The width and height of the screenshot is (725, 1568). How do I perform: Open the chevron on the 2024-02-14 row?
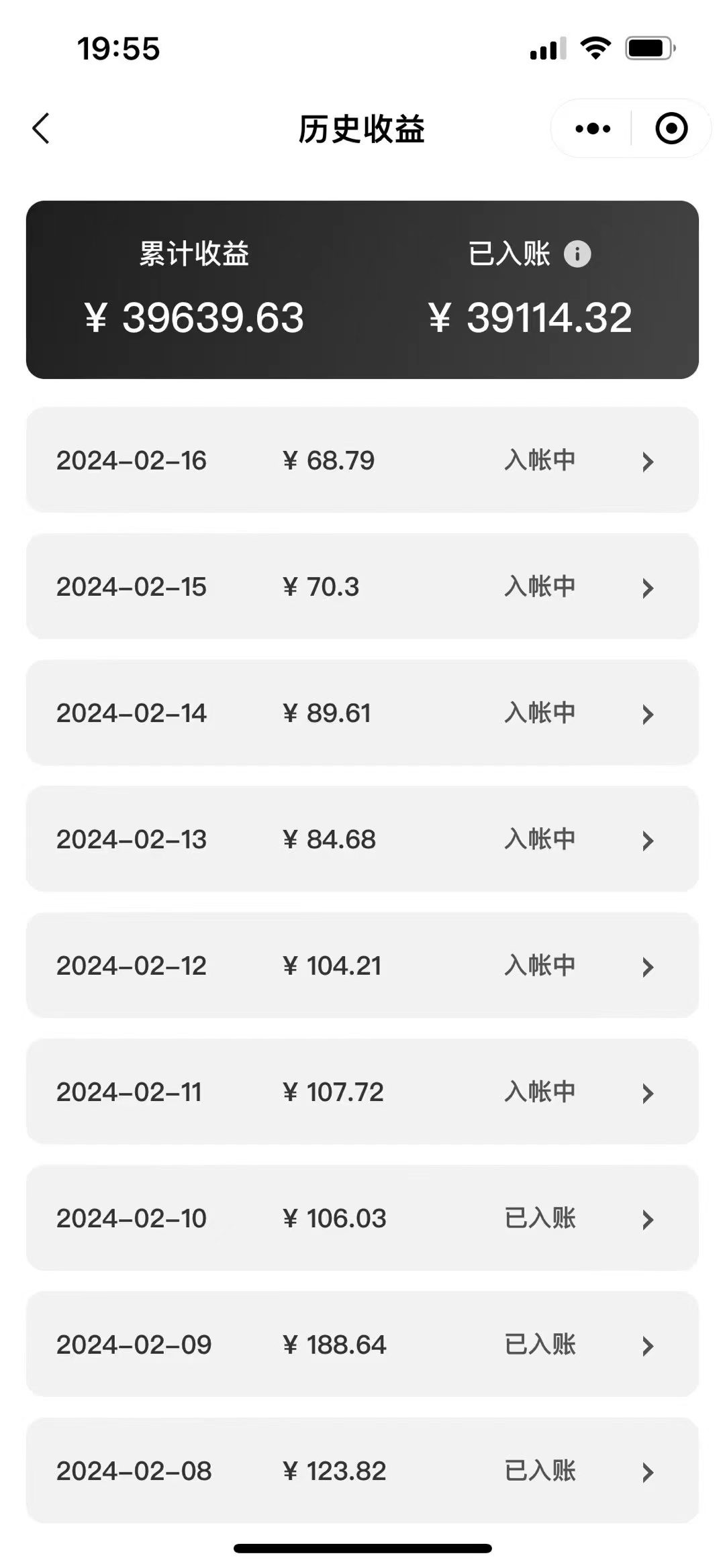coord(647,713)
